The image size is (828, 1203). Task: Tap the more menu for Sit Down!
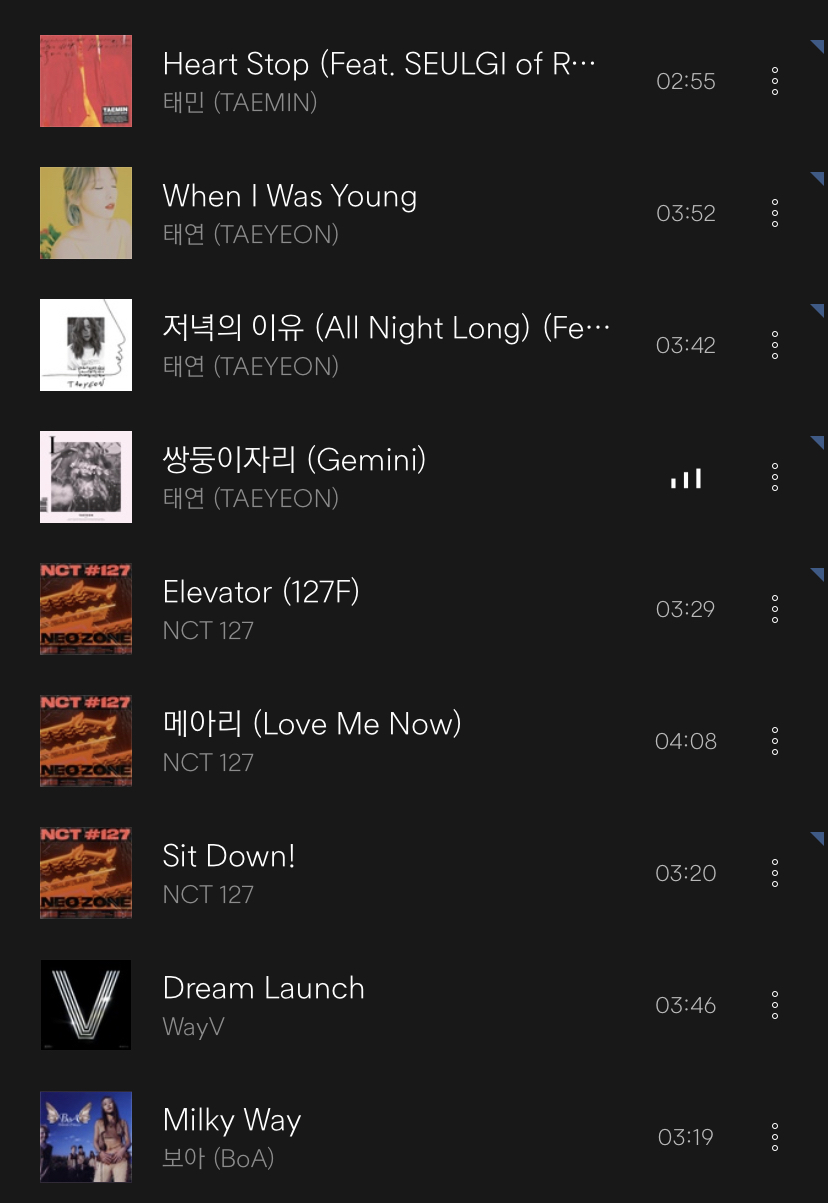(775, 873)
